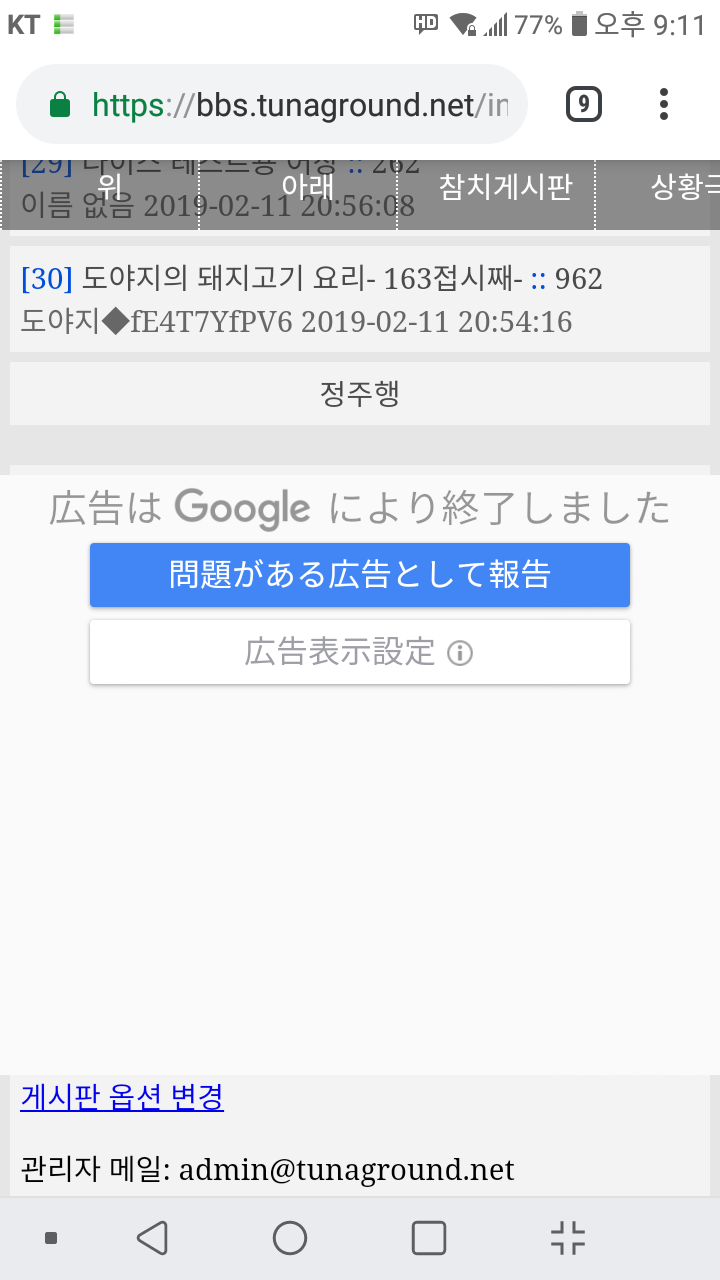Viewport: 720px width, 1280px height.
Task: Select the 정주행 button
Action: click(x=360, y=394)
